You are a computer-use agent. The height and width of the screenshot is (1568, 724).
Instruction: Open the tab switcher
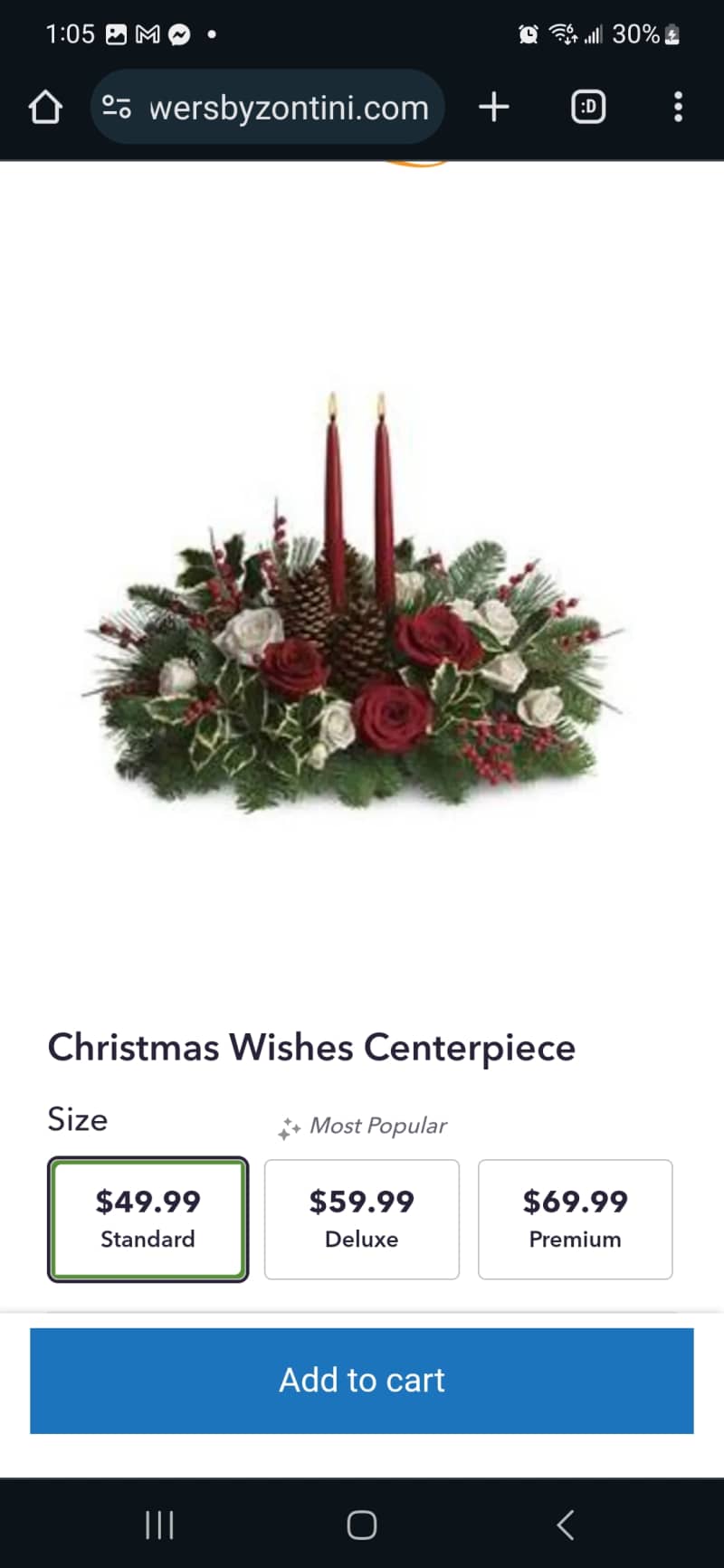588,107
